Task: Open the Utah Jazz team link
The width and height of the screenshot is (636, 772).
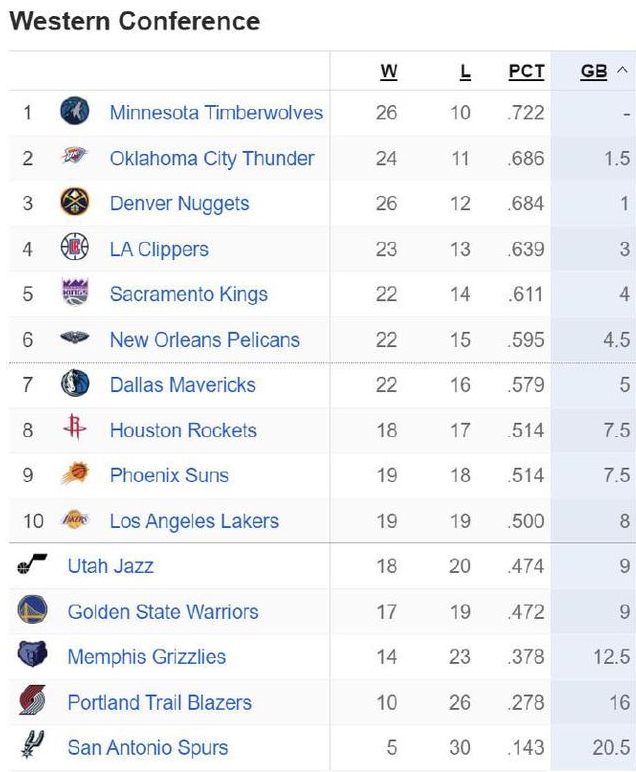Action: tap(110, 566)
